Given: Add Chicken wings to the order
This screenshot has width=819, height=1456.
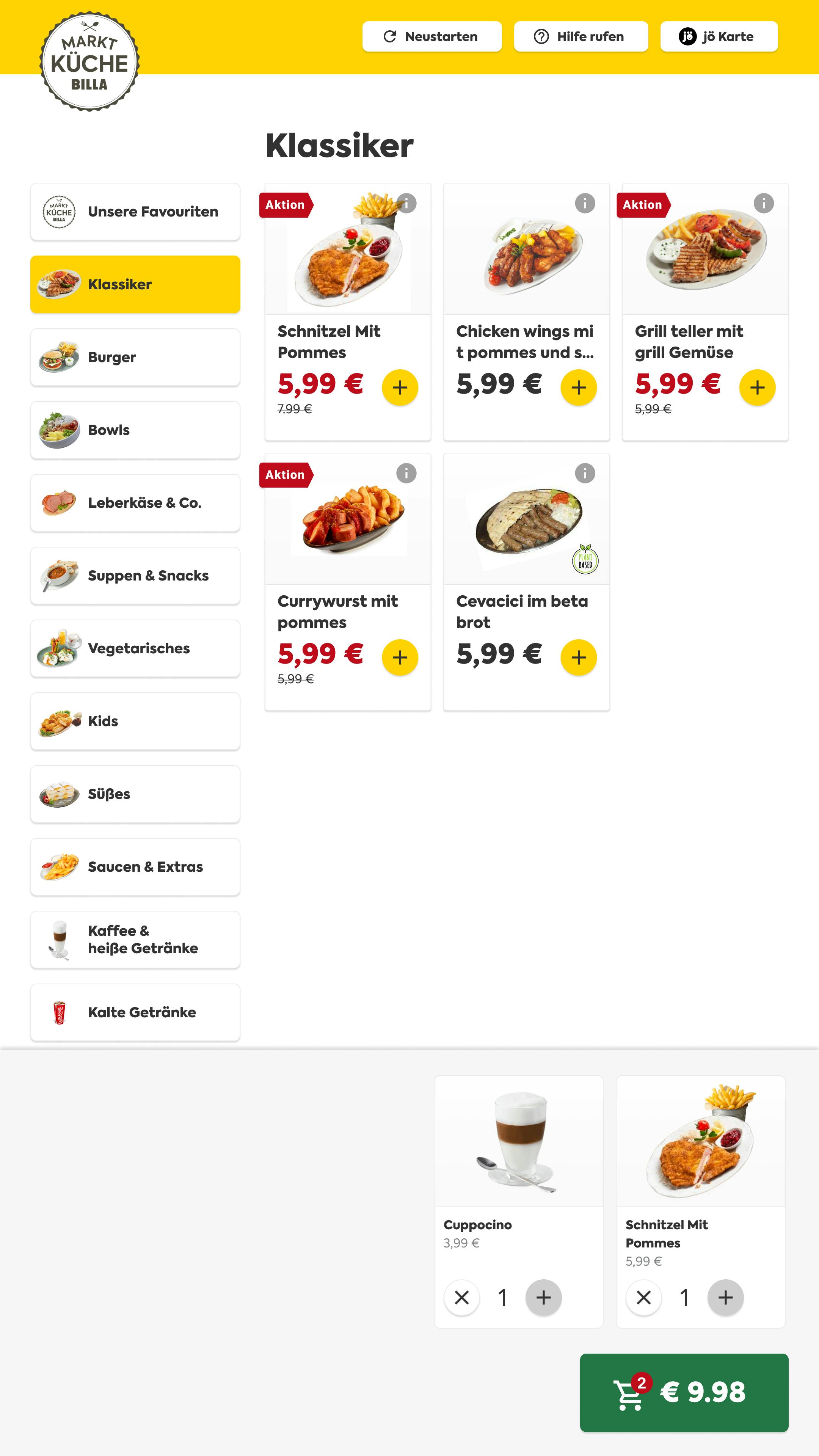Looking at the screenshot, I should pos(578,388).
